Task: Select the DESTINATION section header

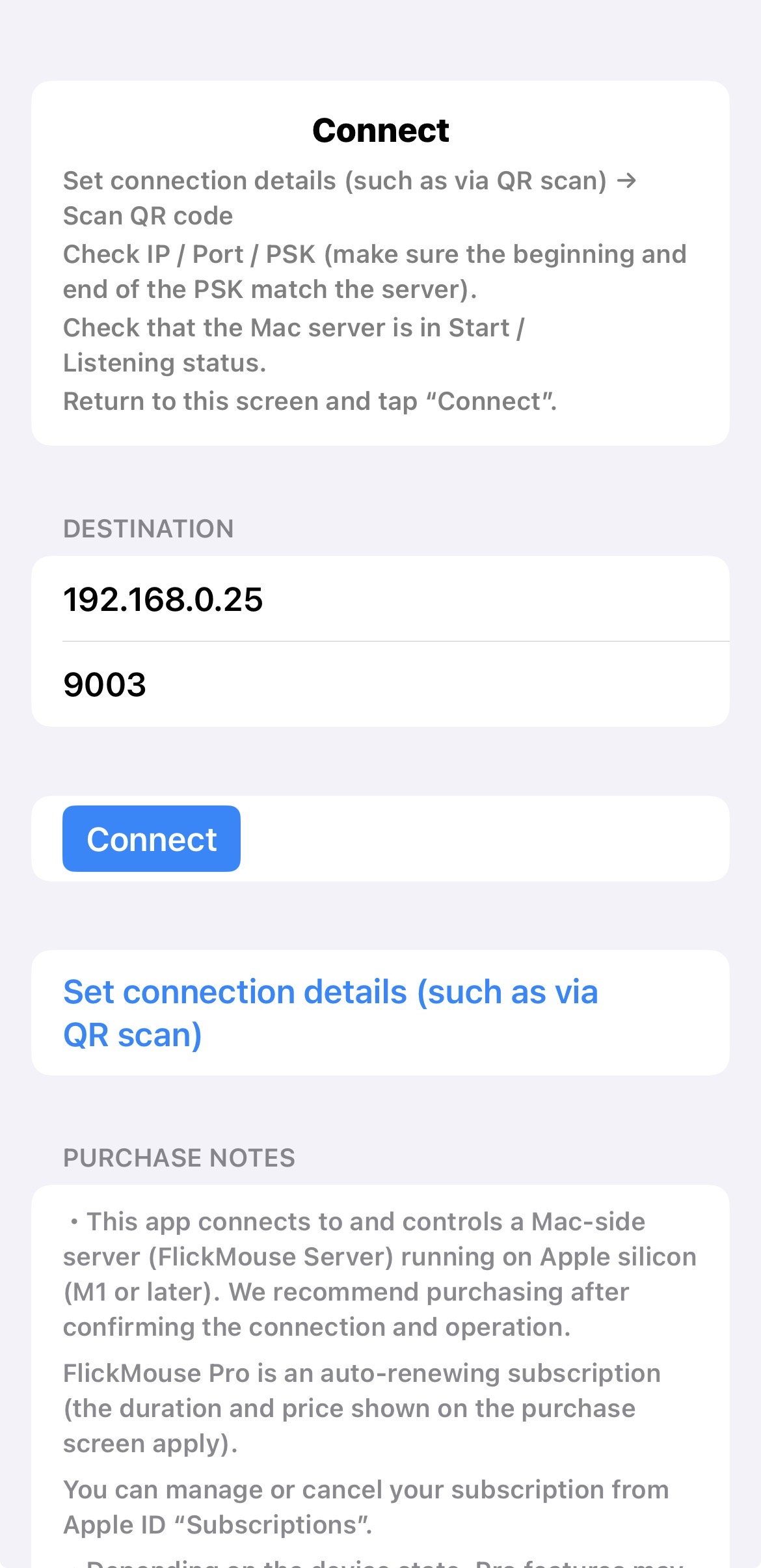Action: (x=148, y=528)
